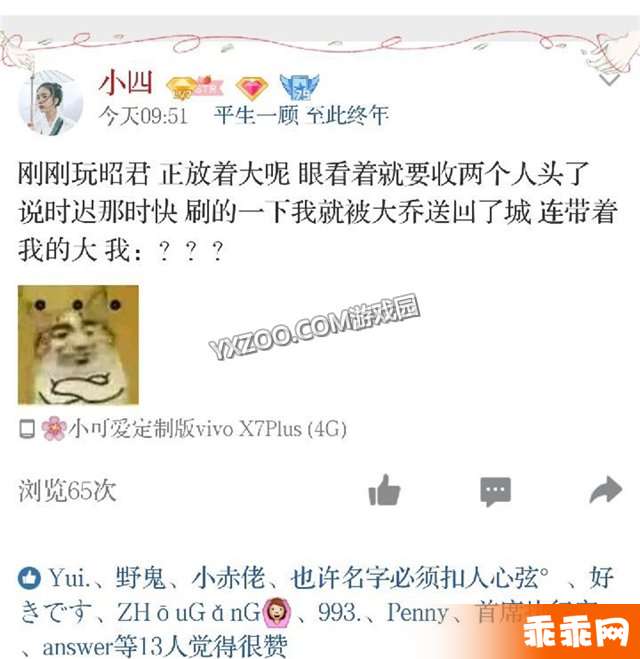Open the comment icon
The height and width of the screenshot is (659, 640).
click(495, 490)
